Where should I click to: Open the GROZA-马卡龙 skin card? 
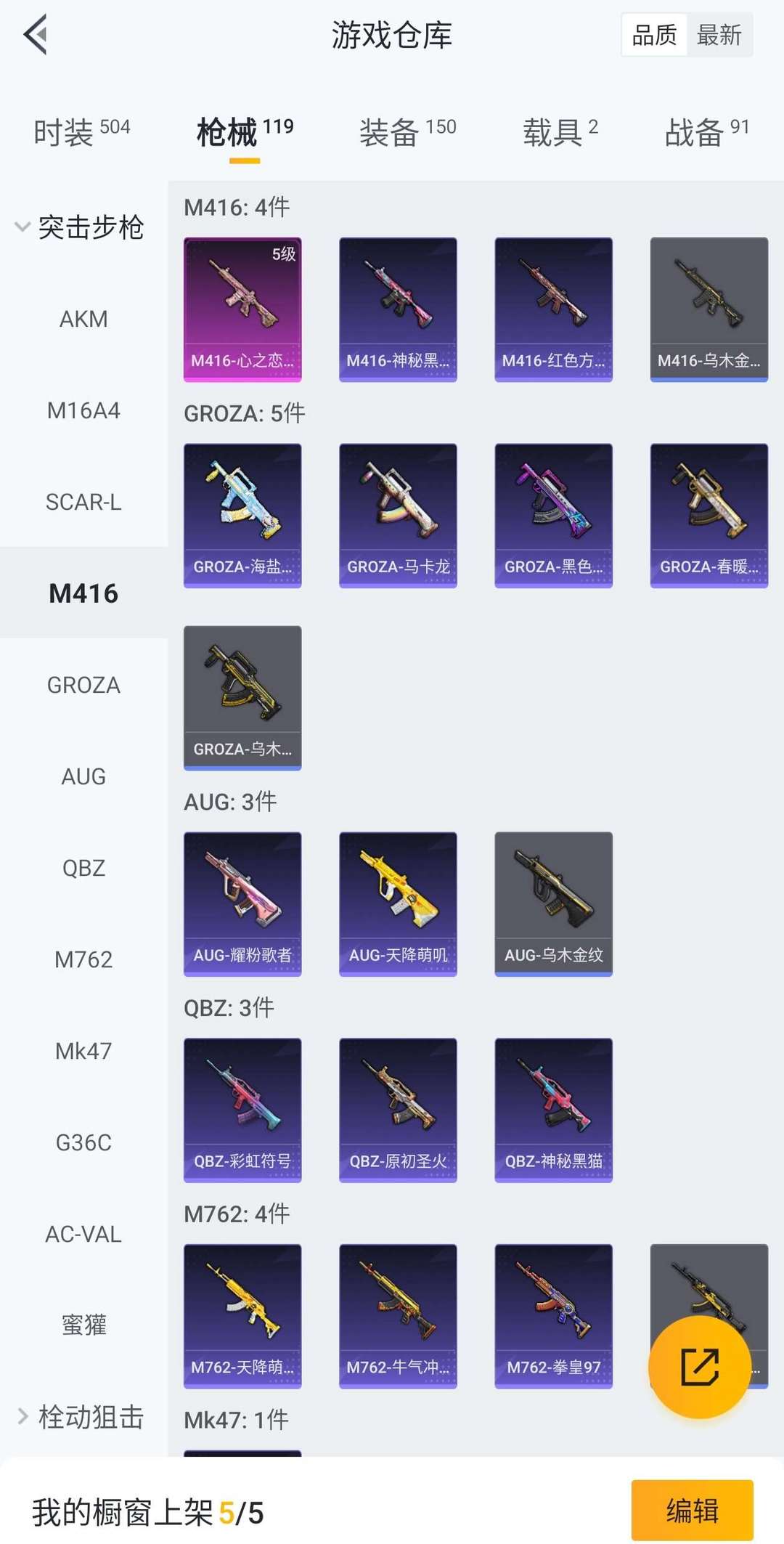click(x=398, y=516)
